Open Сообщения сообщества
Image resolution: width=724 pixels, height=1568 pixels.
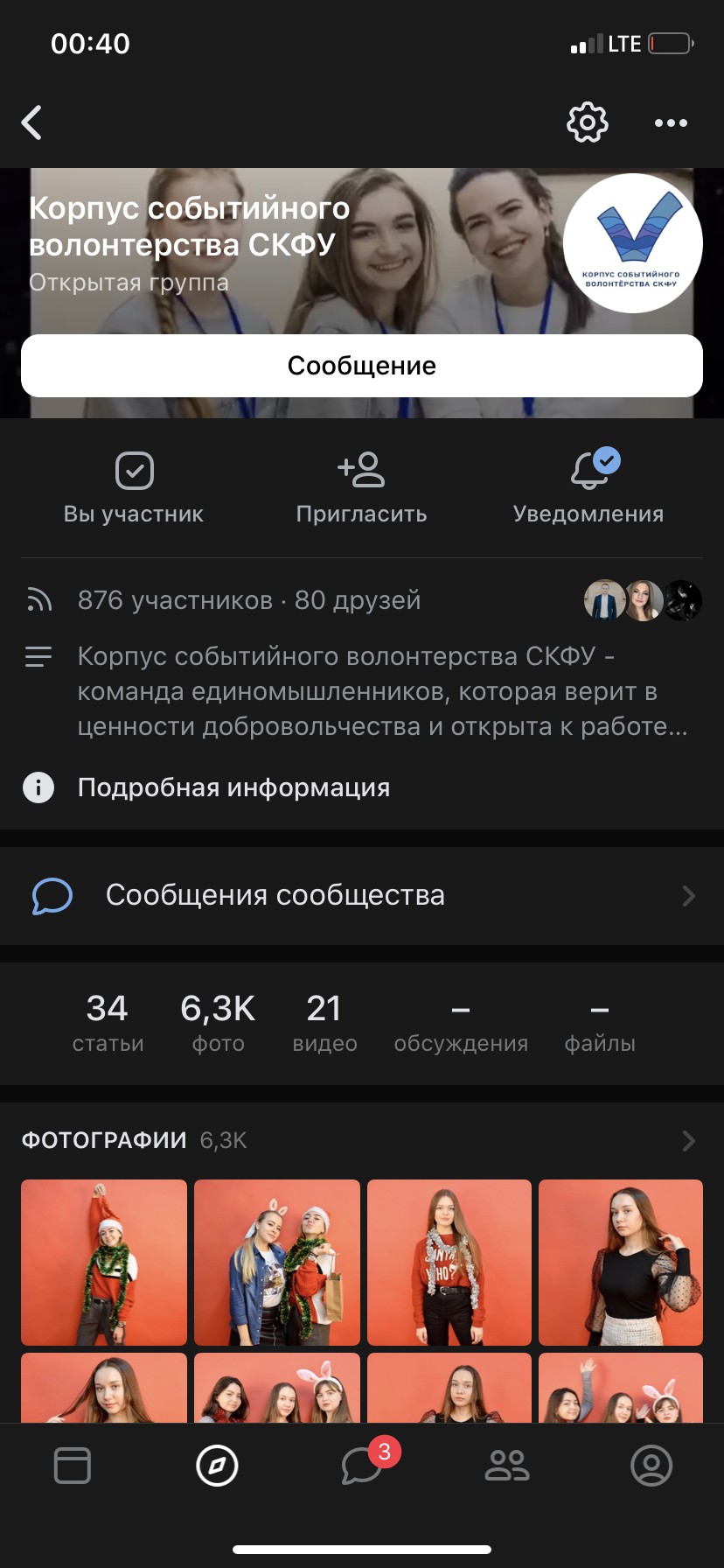tap(362, 896)
